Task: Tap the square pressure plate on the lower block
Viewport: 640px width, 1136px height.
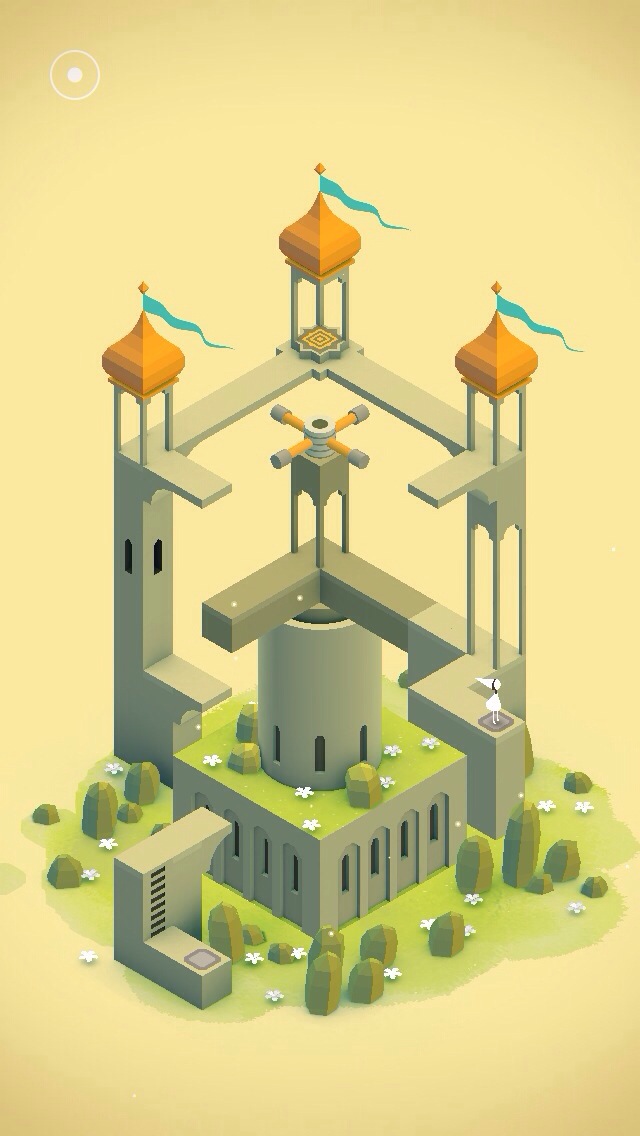Action: tap(202, 959)
